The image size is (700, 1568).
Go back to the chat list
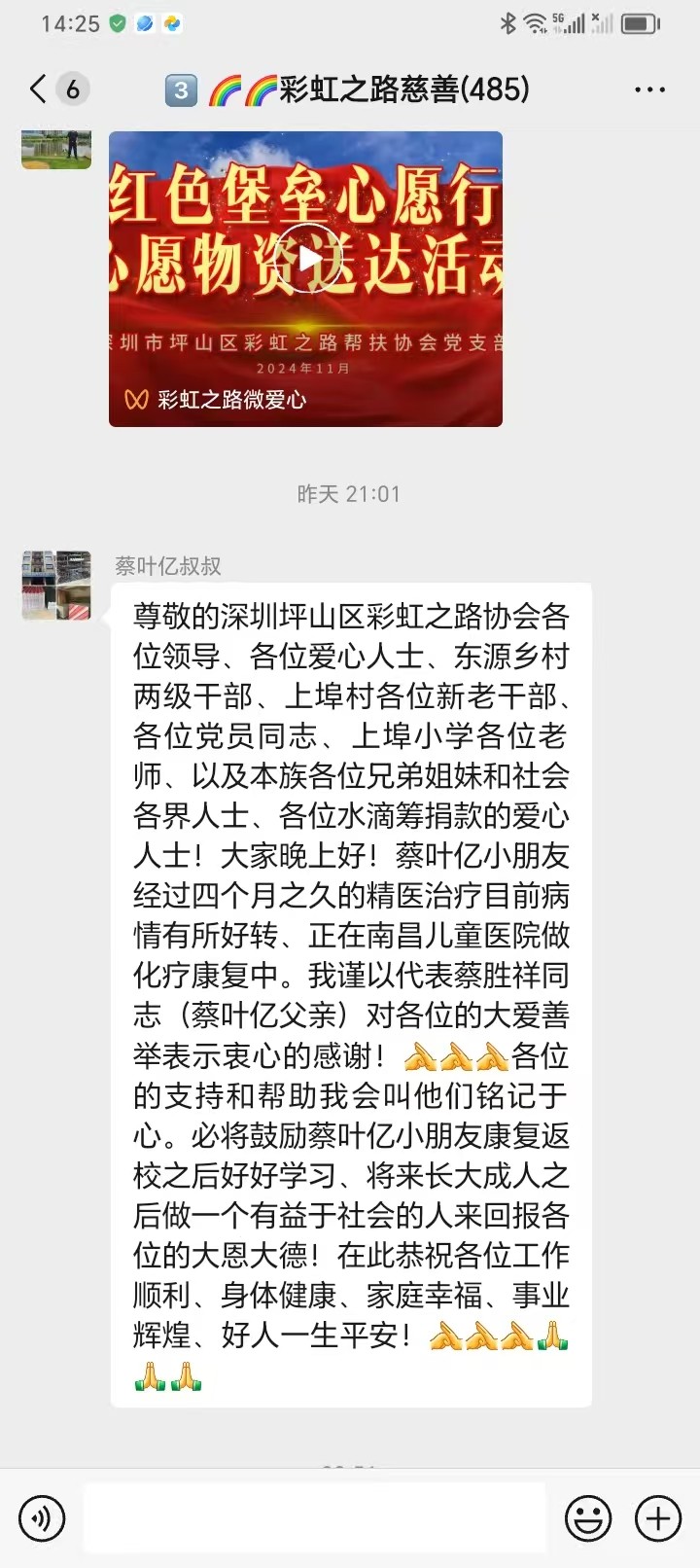pyautogui.click(x=39, y=89)
